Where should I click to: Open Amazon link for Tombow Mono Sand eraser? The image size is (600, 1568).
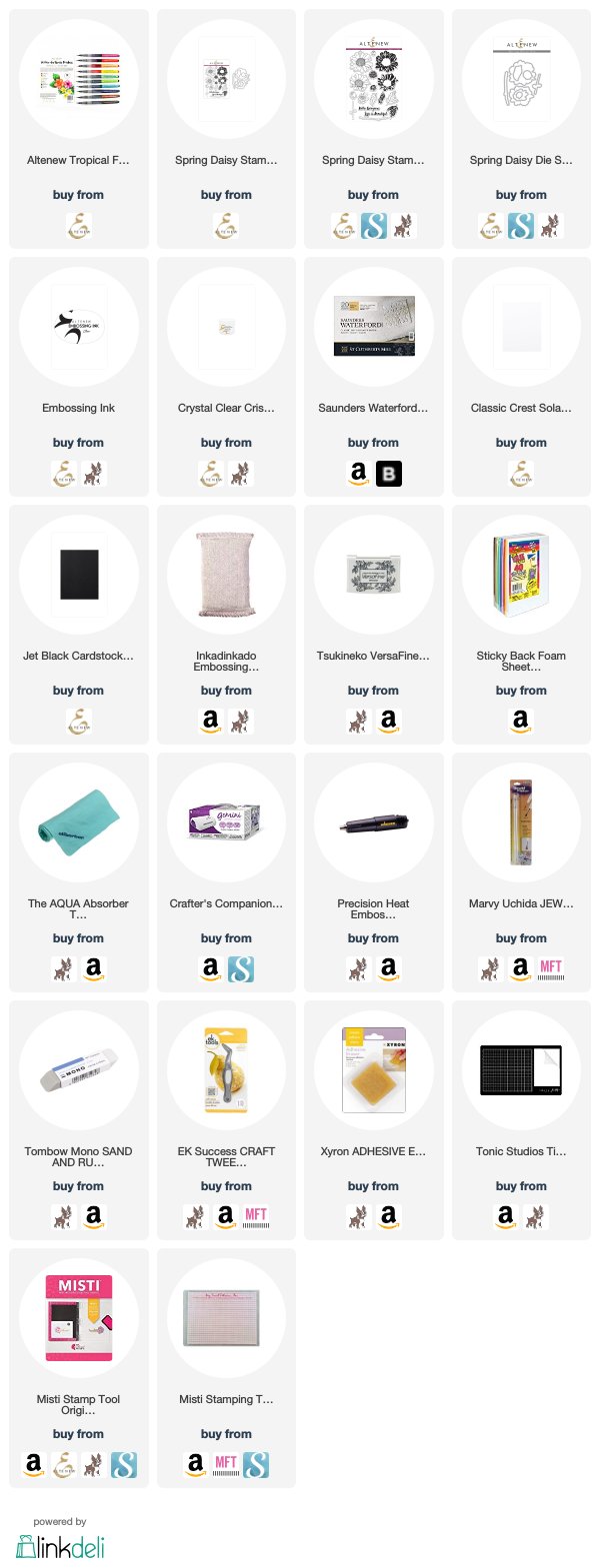coord(93,1216)
